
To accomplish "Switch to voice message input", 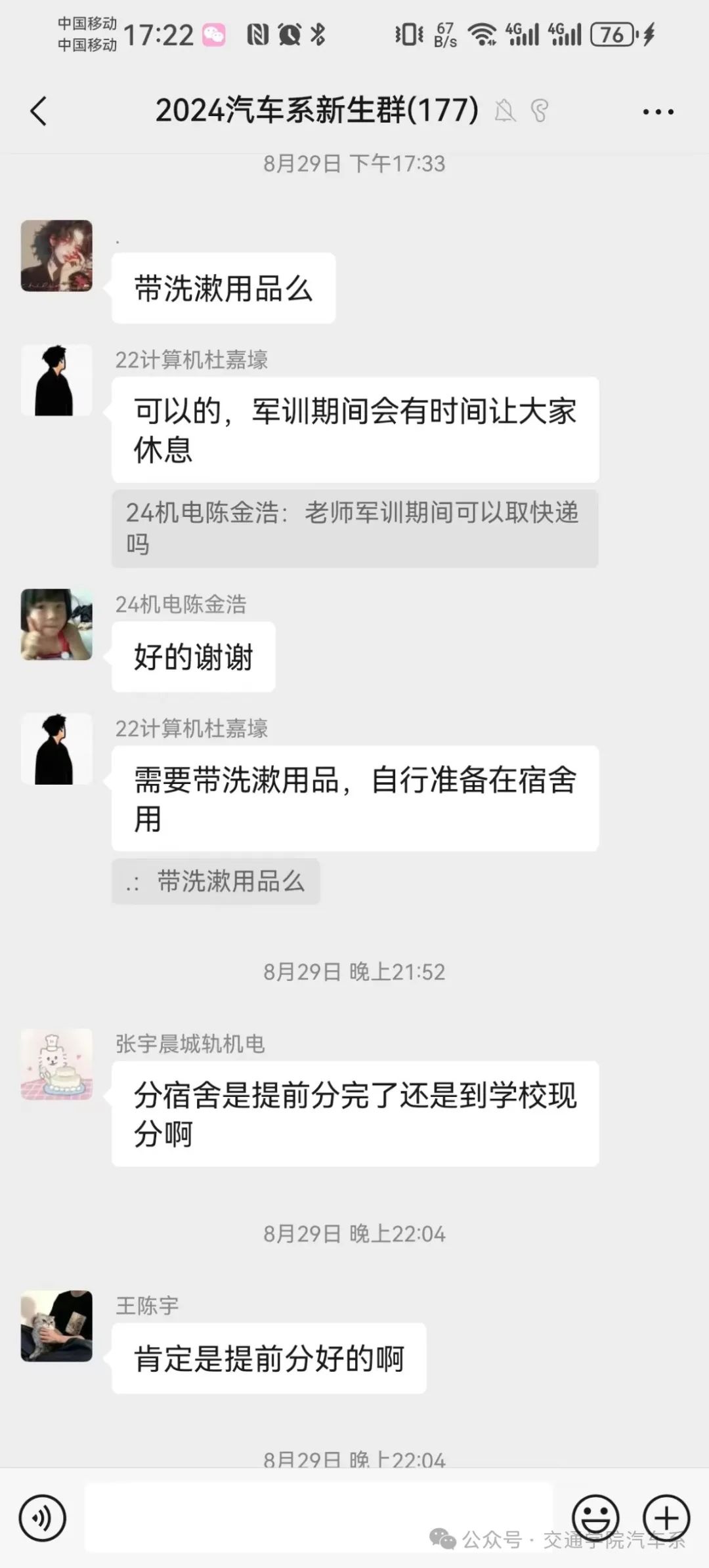I will coord(43,1517).
